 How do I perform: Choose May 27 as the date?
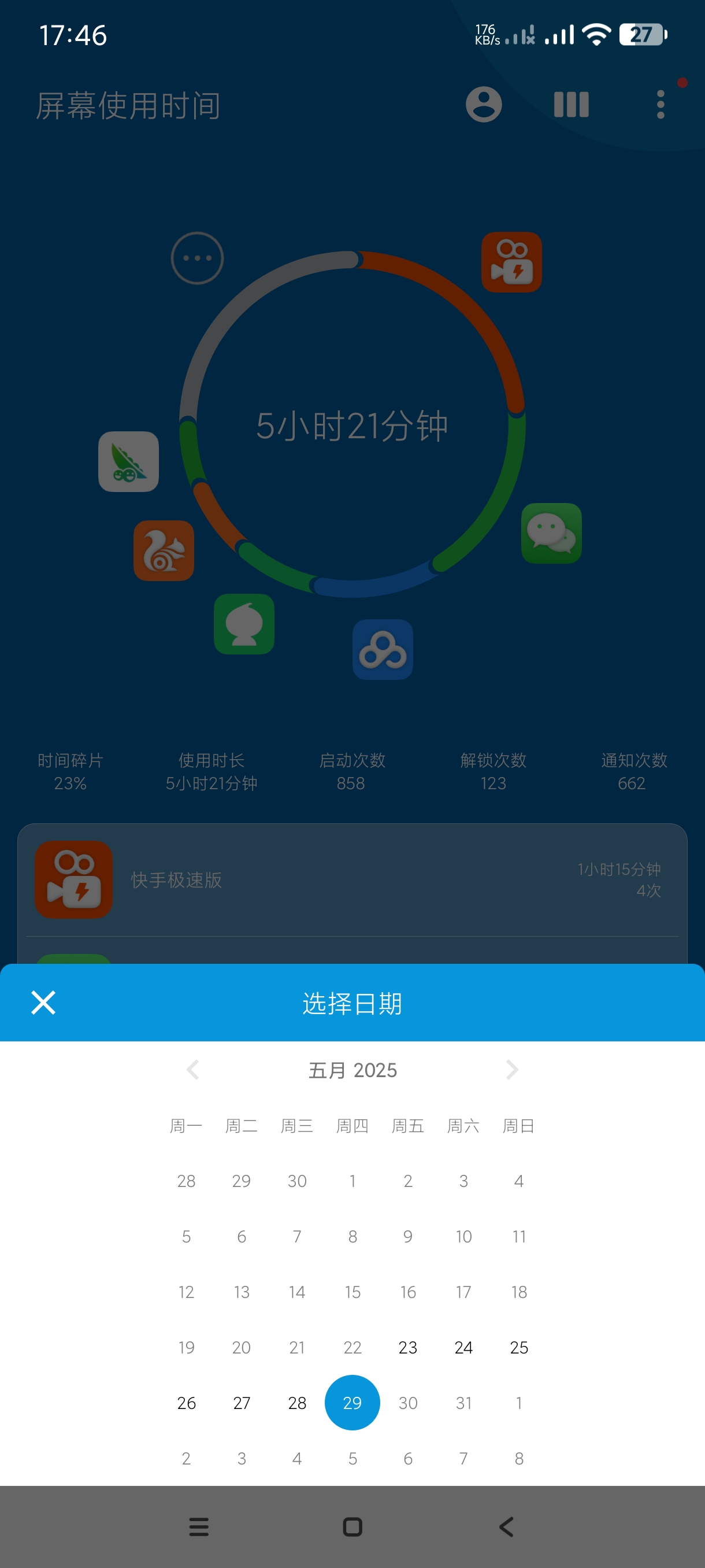[x=242, y=1403]
